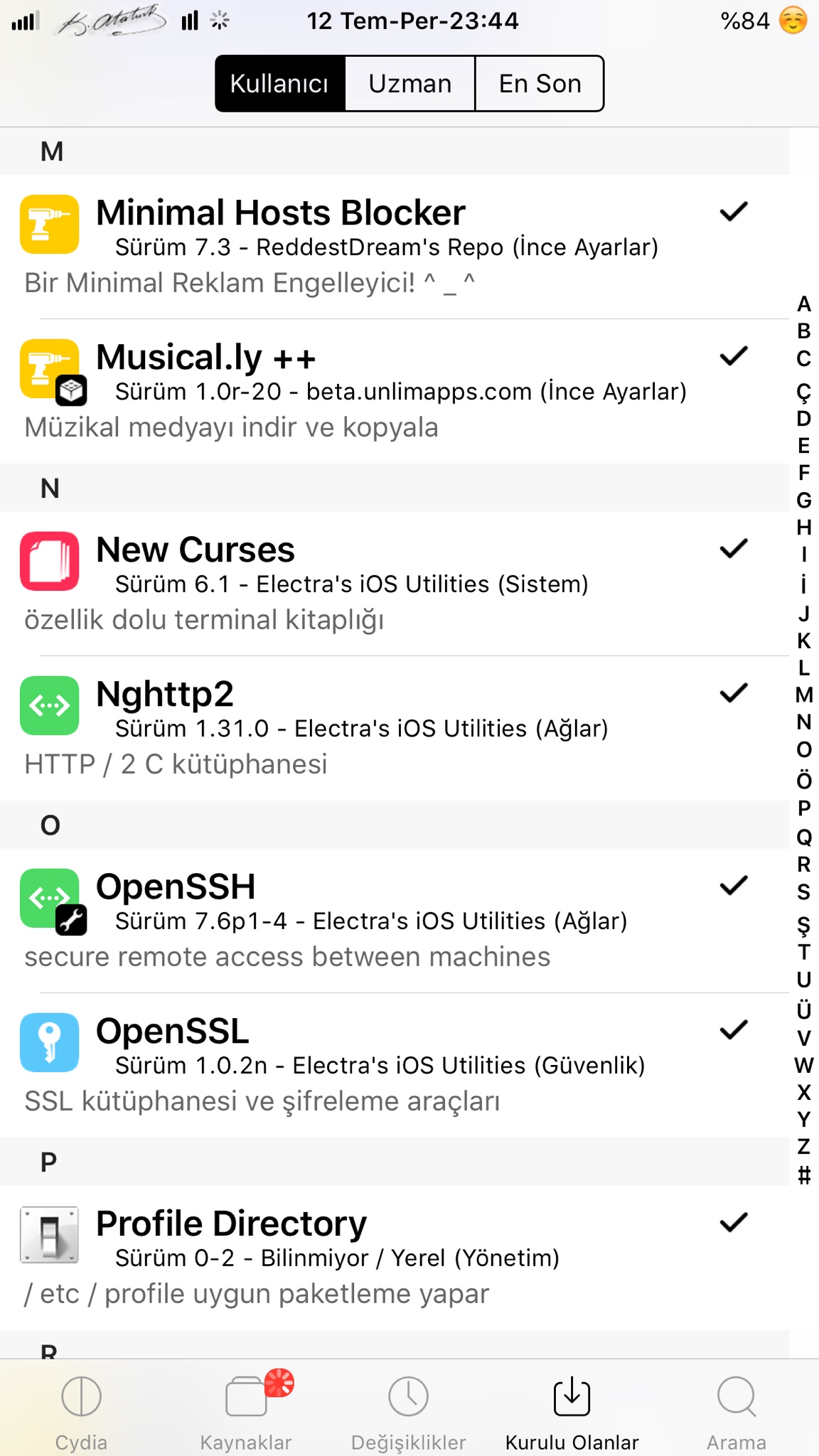
Task: Switch to the Uzman segment
Action: pos(409,84)
